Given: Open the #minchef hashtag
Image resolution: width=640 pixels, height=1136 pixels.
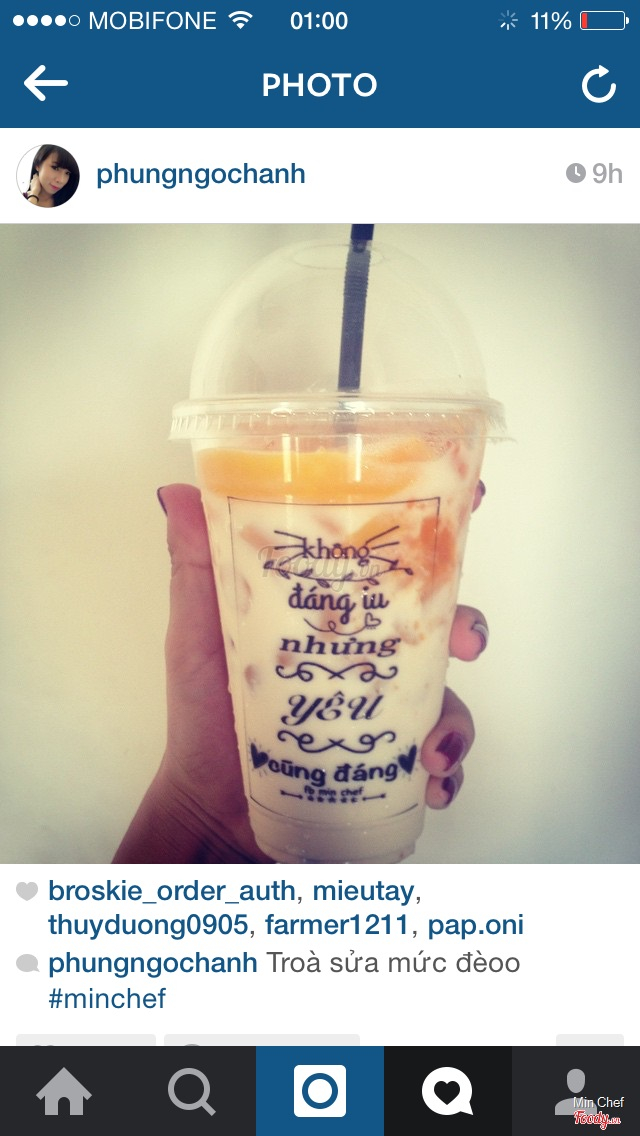Looking at the screenshot, I should click(107, 998).
